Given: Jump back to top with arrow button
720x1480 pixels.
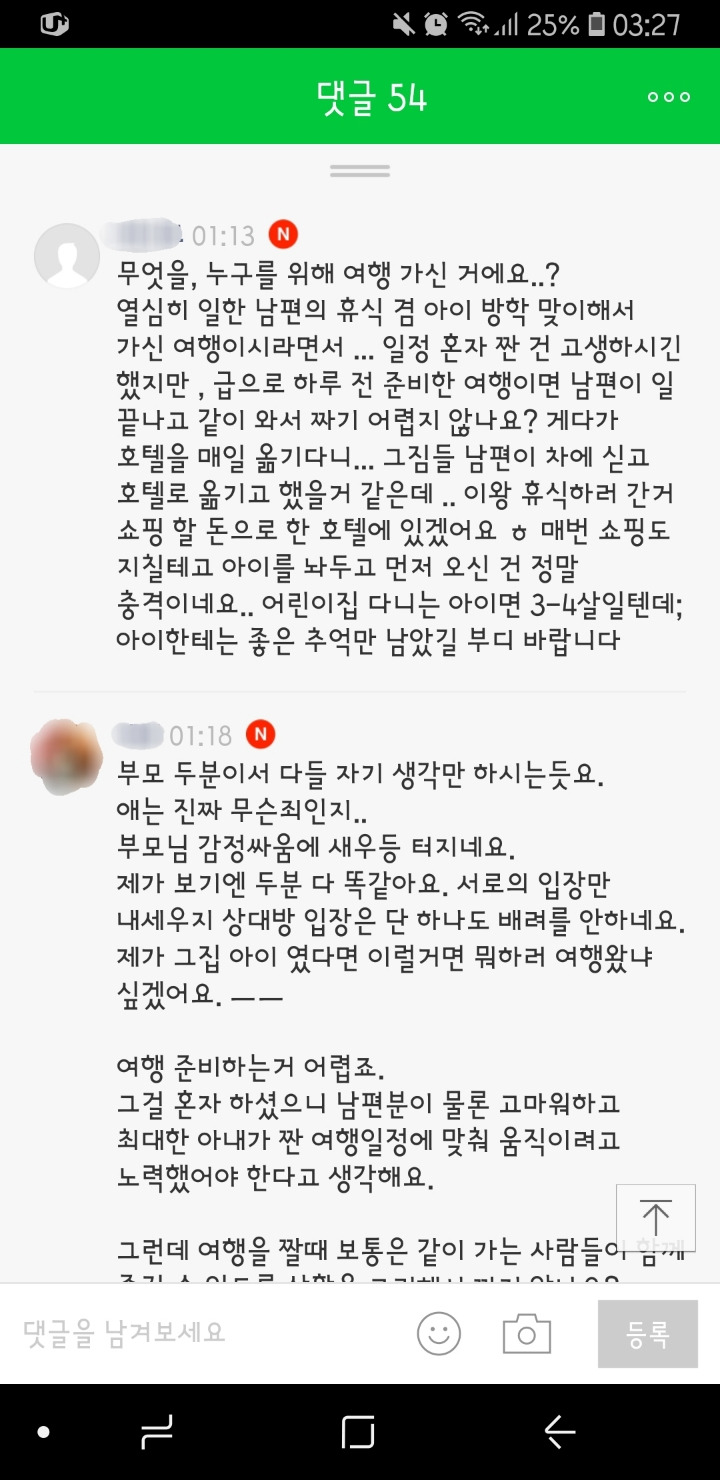Looking at the screenshot, I should (656, 1218).
